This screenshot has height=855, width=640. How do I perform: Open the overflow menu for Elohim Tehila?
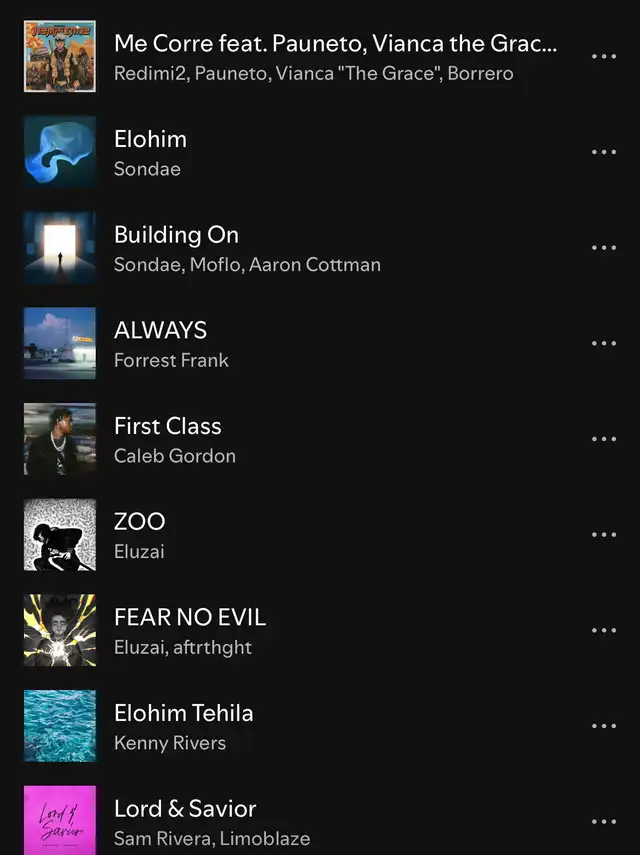(x=604, y=726)
